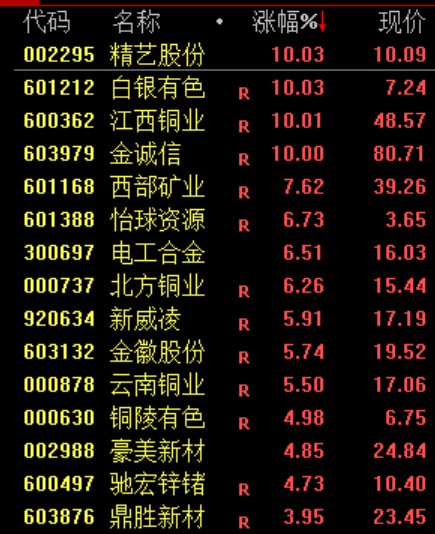Viewport: 435px width, 534px height.
Task: Open 电工合金 quote
Action: pyautogui.click(x=224, y=253)
